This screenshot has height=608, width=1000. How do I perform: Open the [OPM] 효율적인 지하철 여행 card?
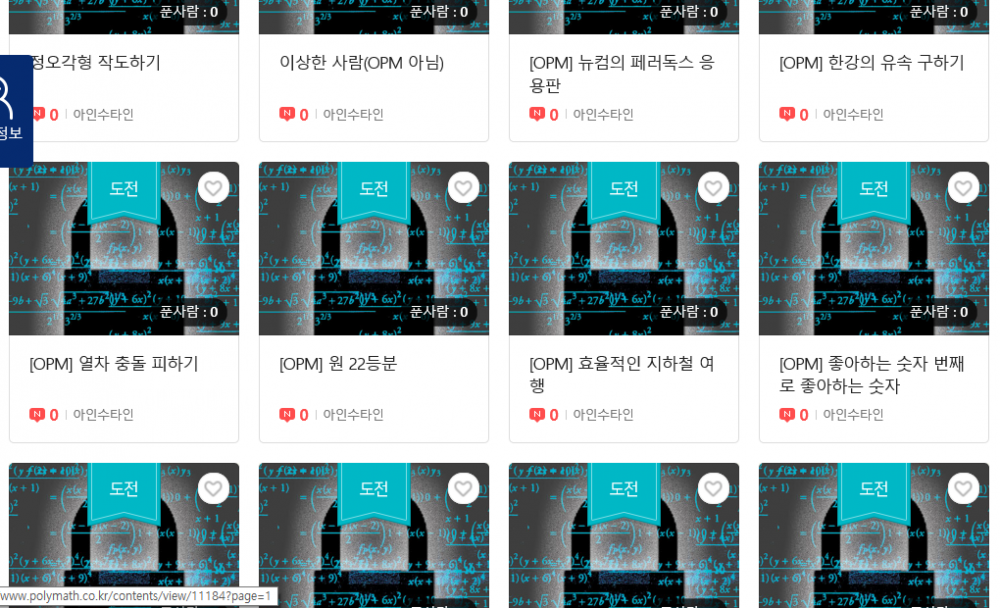622,374
